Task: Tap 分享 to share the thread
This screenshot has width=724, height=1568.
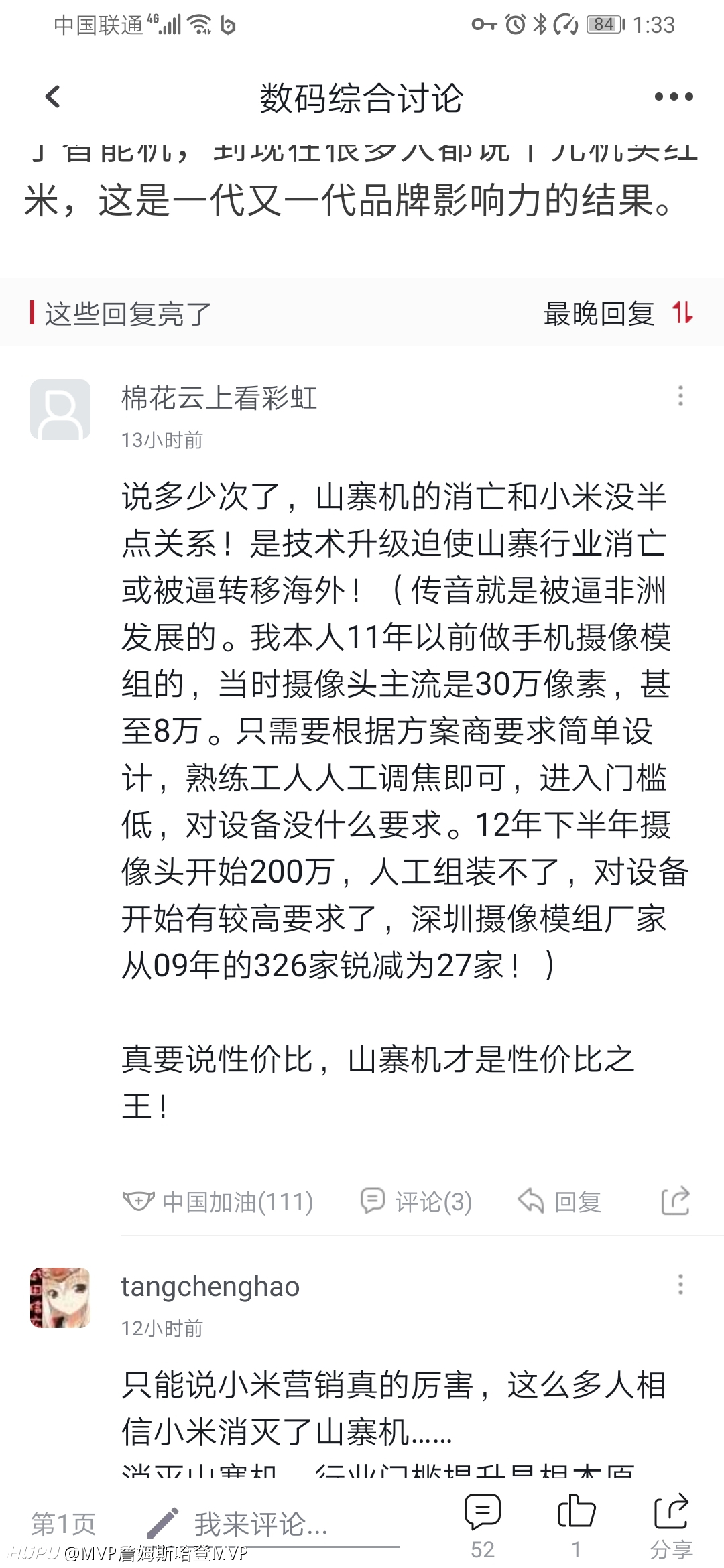Action: [671, 1525]
